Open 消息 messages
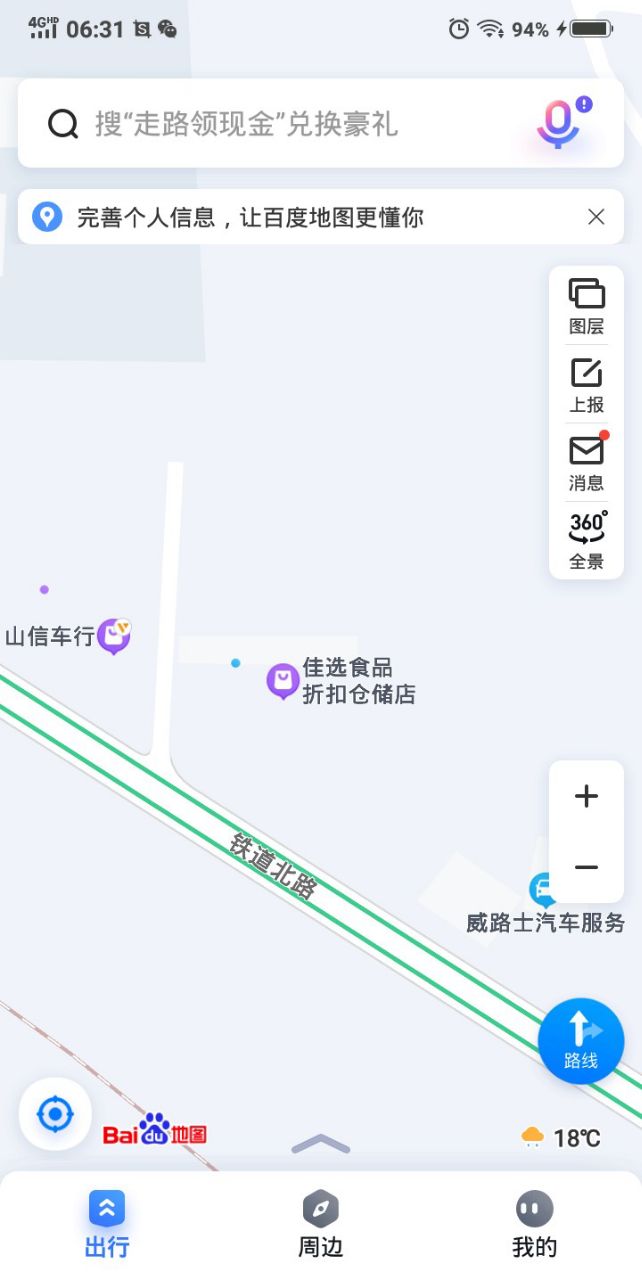This screenshot has height=1280, width=642. [587, 463]
